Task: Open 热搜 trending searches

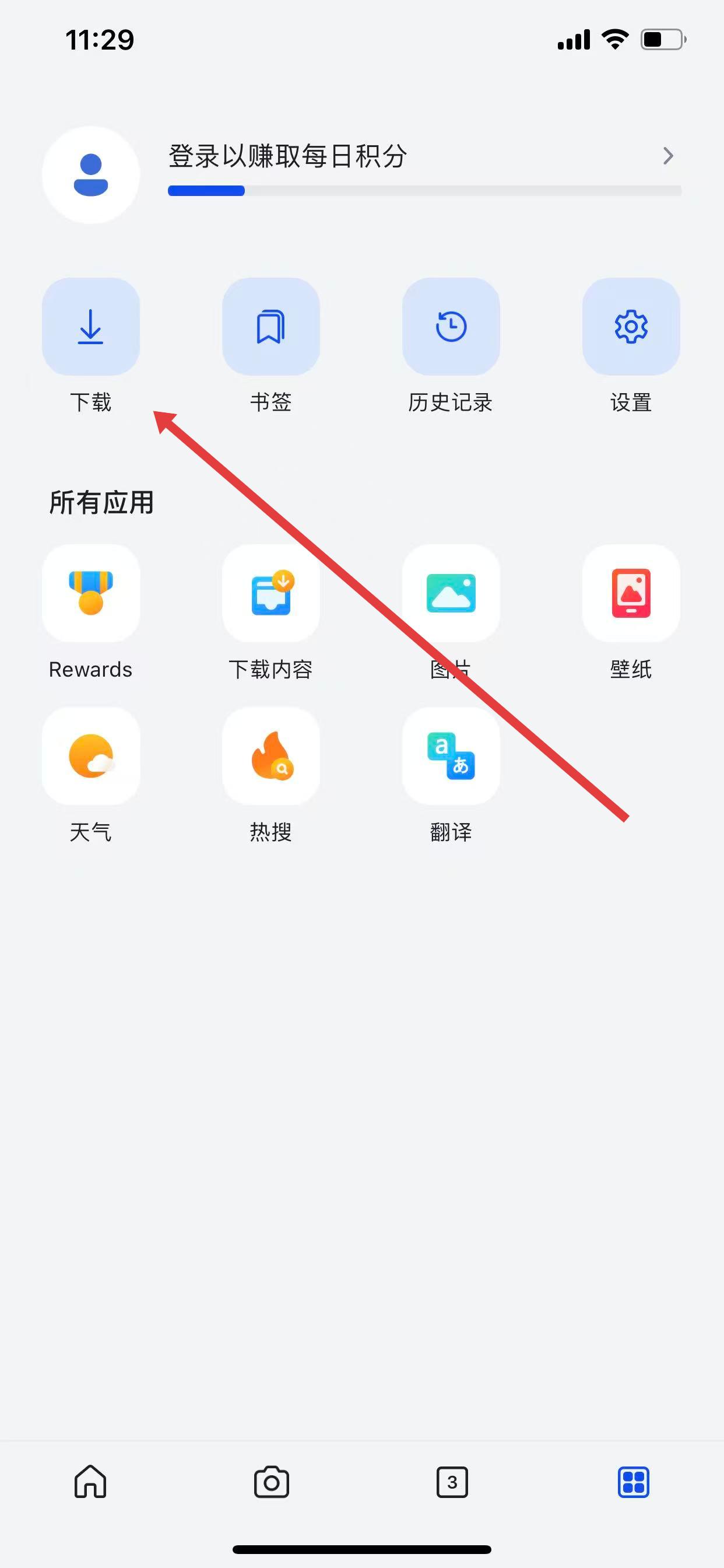Action: 270,756
